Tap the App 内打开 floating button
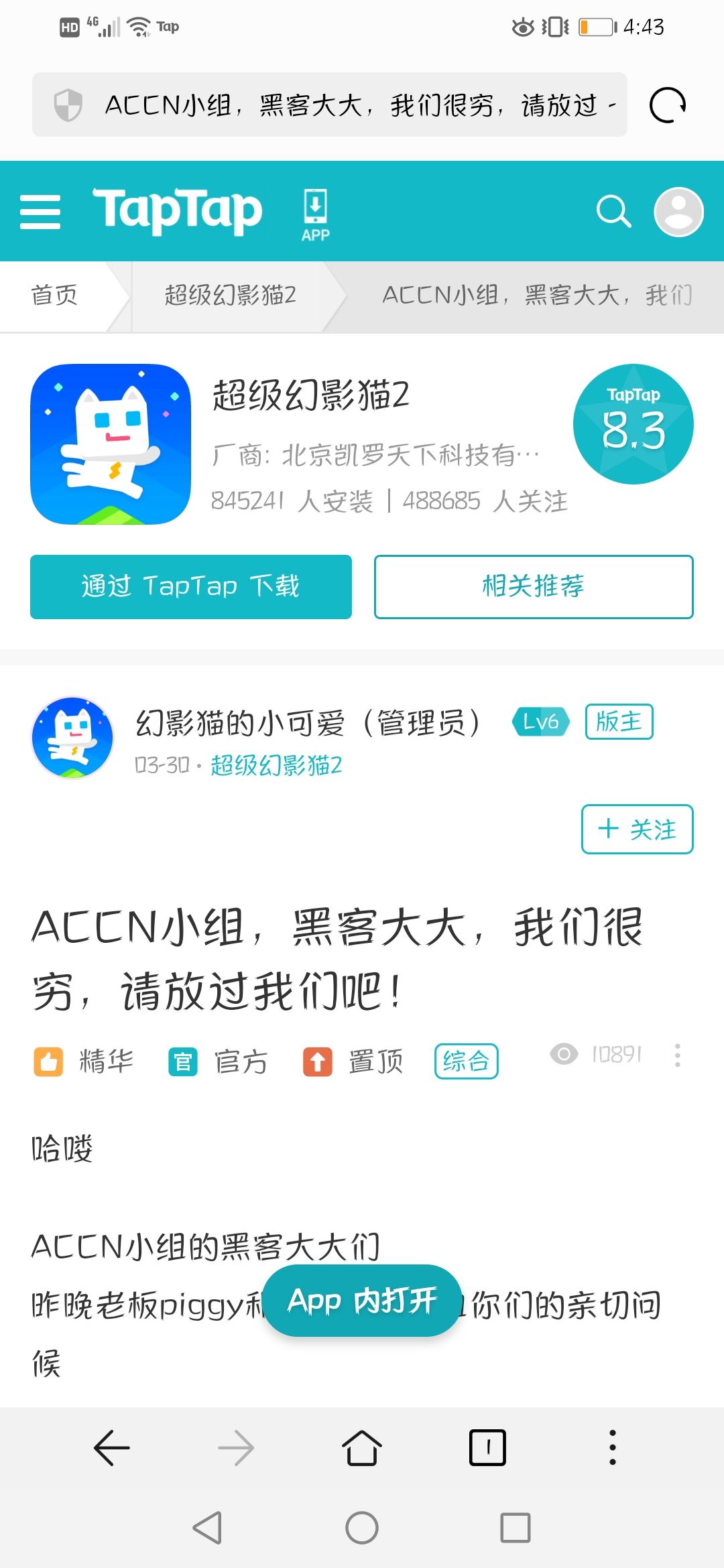Viewport: 724px width, 1568px height. click(362, 1300)
